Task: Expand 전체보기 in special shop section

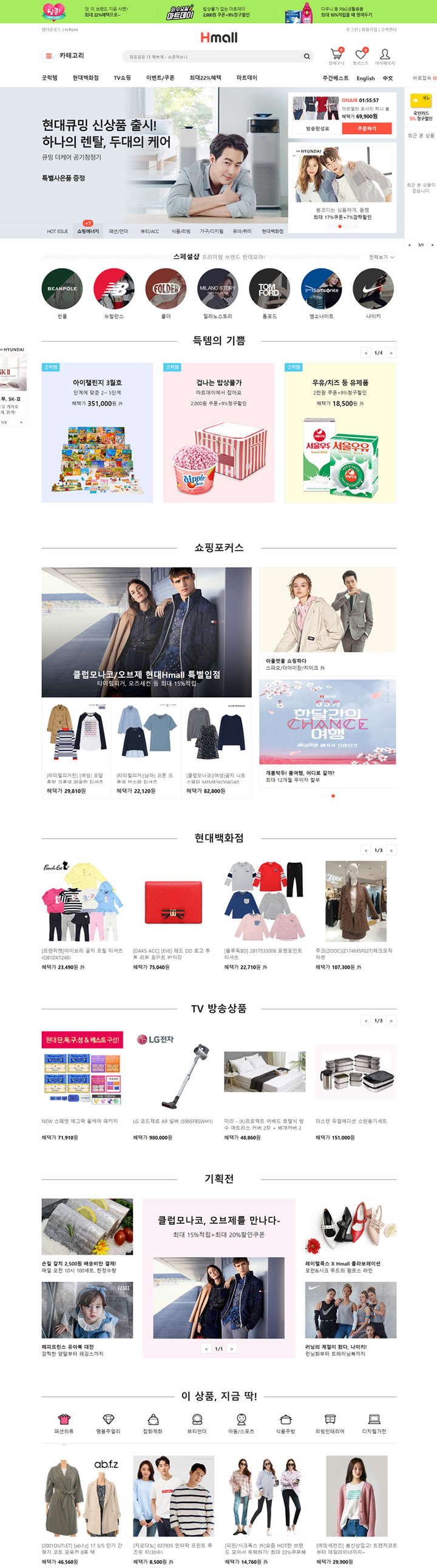Action: [x=382, y=257]
